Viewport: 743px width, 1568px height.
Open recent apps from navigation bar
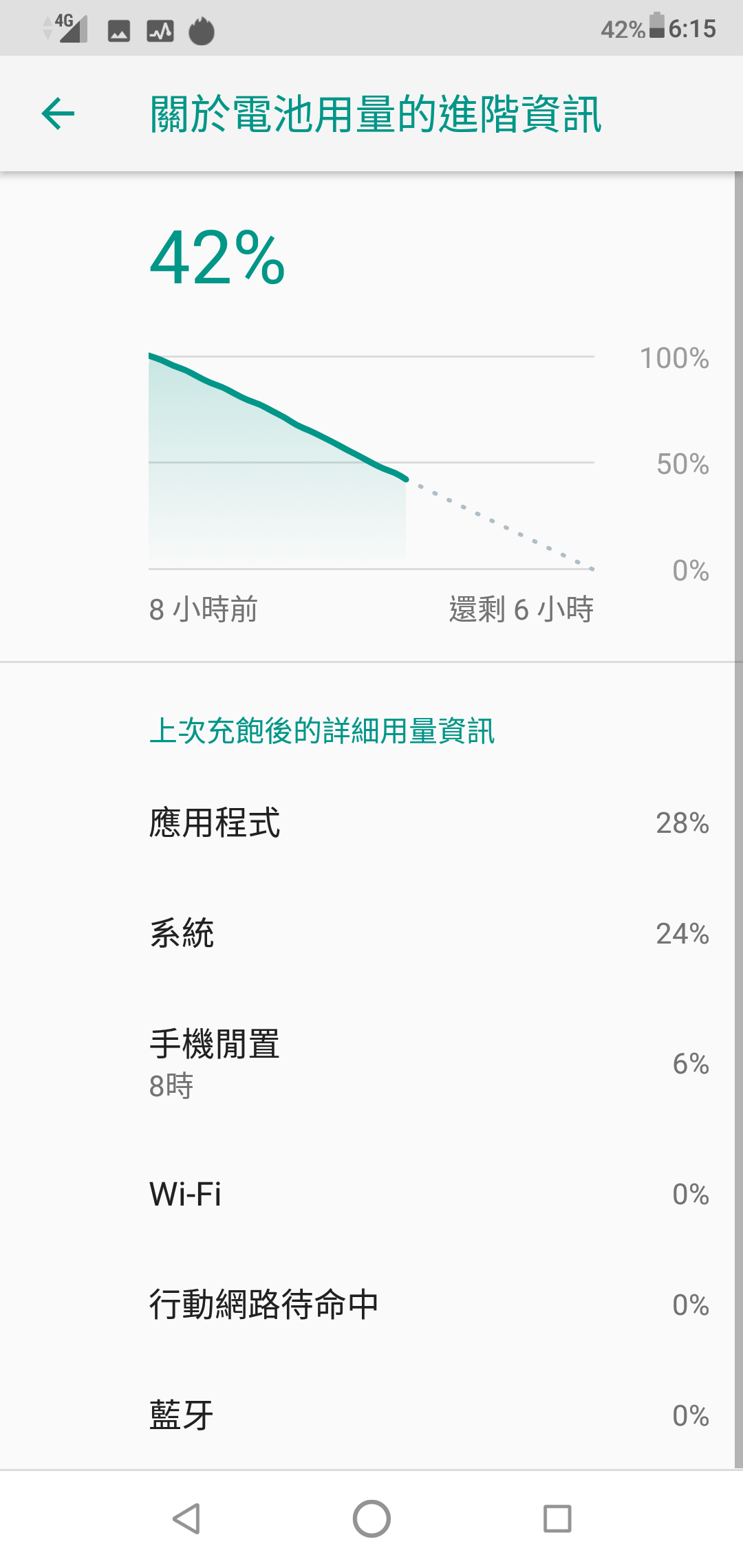[x=557, y=1518]
